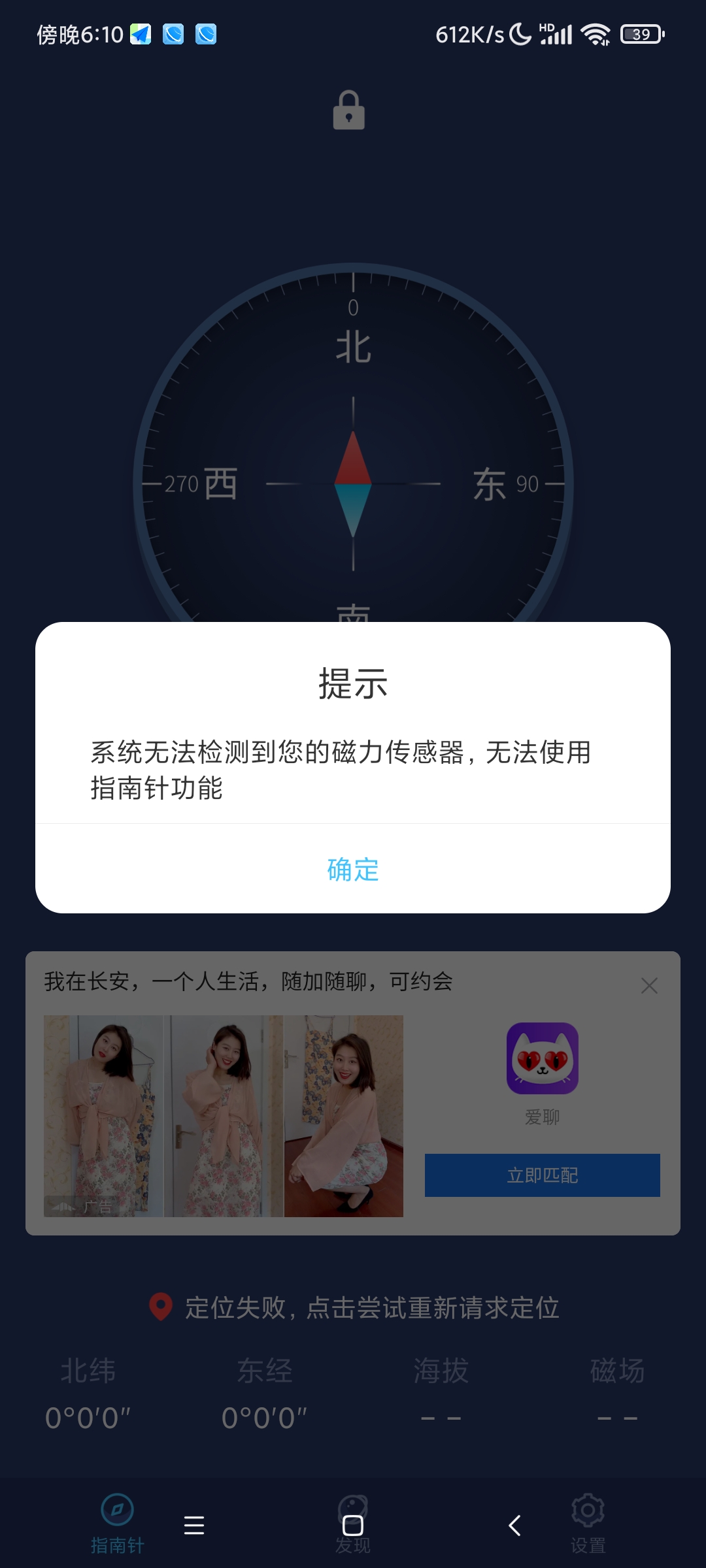Image resolution: width=706 pixels, height=1568 pixels.
Task: Tap the 立即匹配 button in the ad
Action: (542, 1175)
